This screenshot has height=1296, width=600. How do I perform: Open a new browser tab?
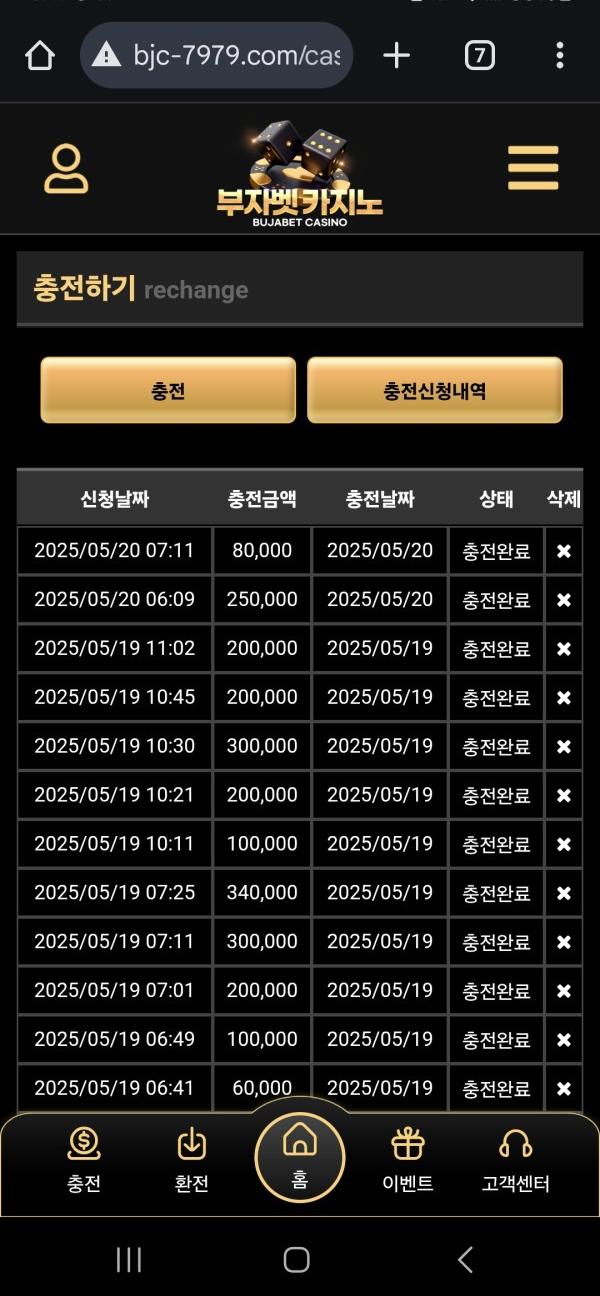tap(397, 56)
